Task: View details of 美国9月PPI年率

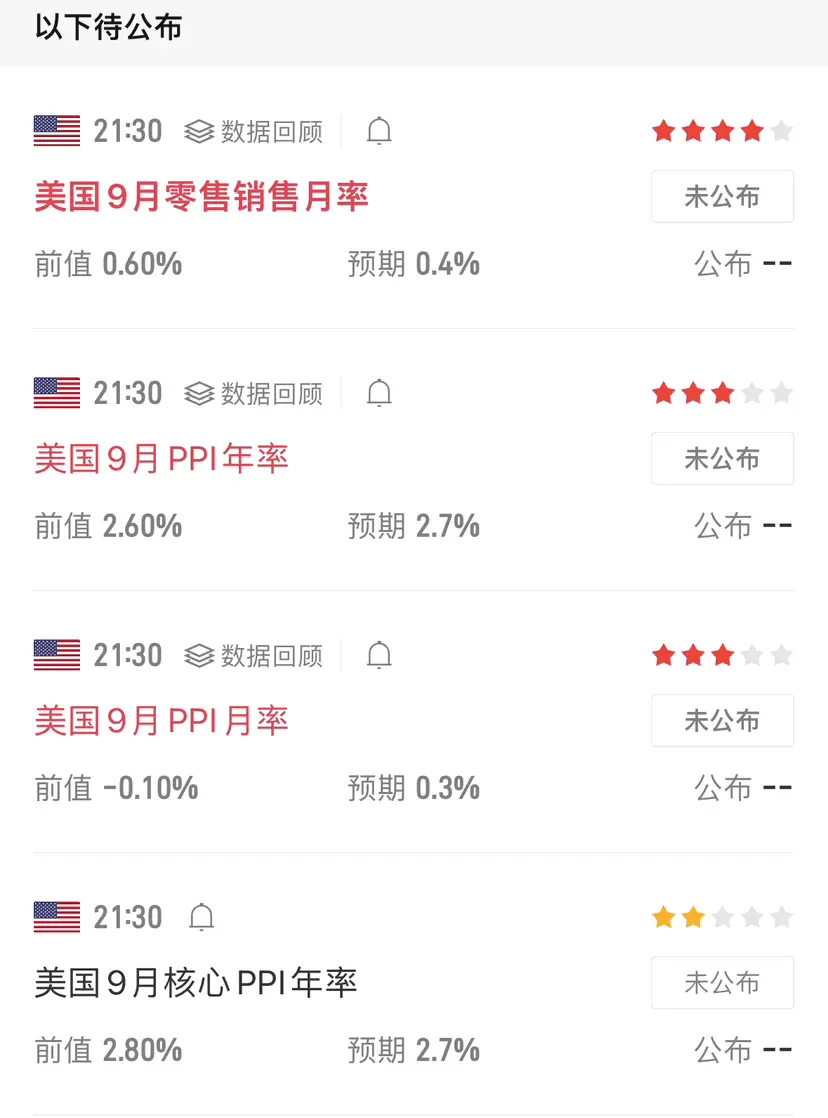Action: click(x=162, y=459)
